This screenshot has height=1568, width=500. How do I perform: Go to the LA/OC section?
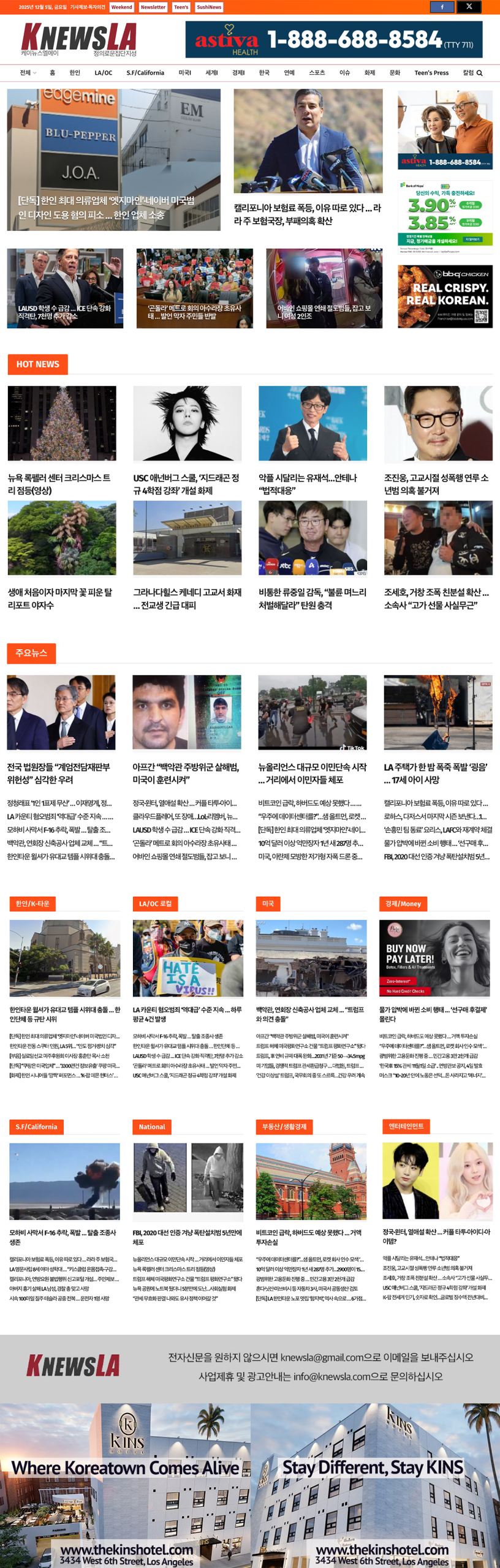(x=103, y=73)
